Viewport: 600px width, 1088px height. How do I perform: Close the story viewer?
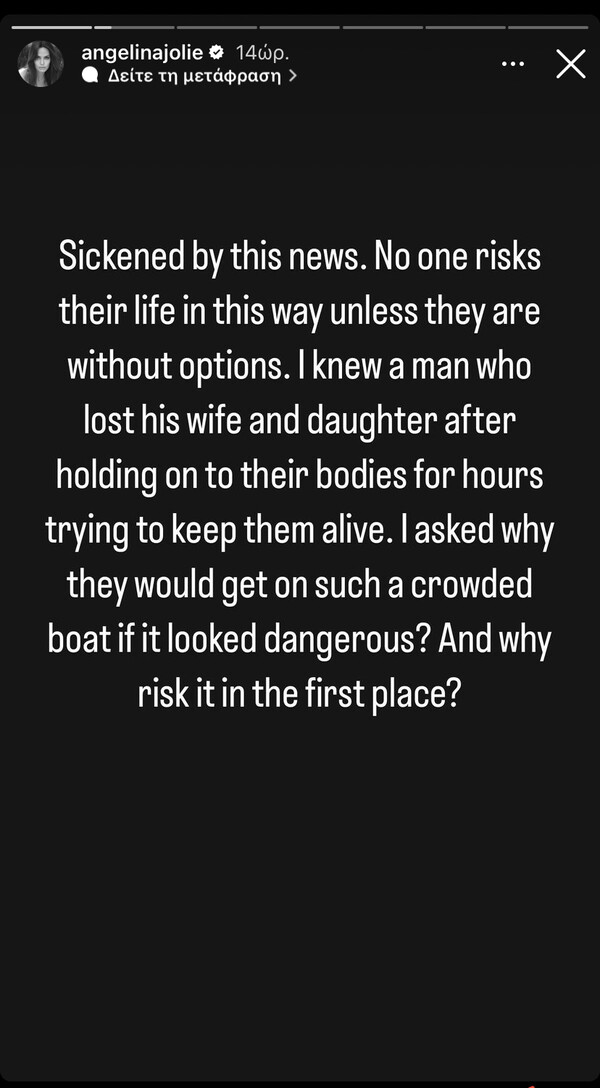pyautogui.click(x=570, y=64)
